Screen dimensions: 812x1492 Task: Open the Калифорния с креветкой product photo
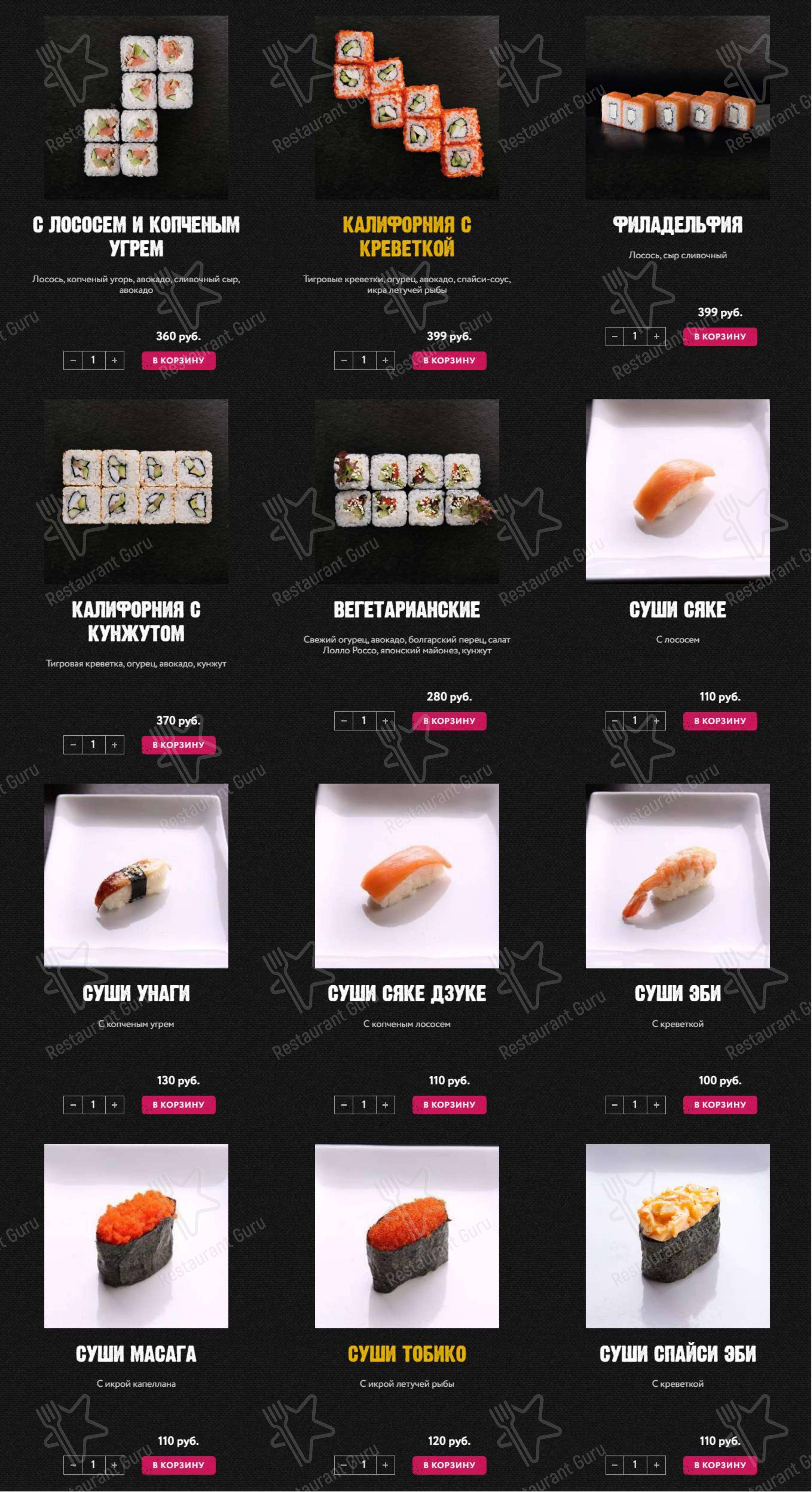407,108
